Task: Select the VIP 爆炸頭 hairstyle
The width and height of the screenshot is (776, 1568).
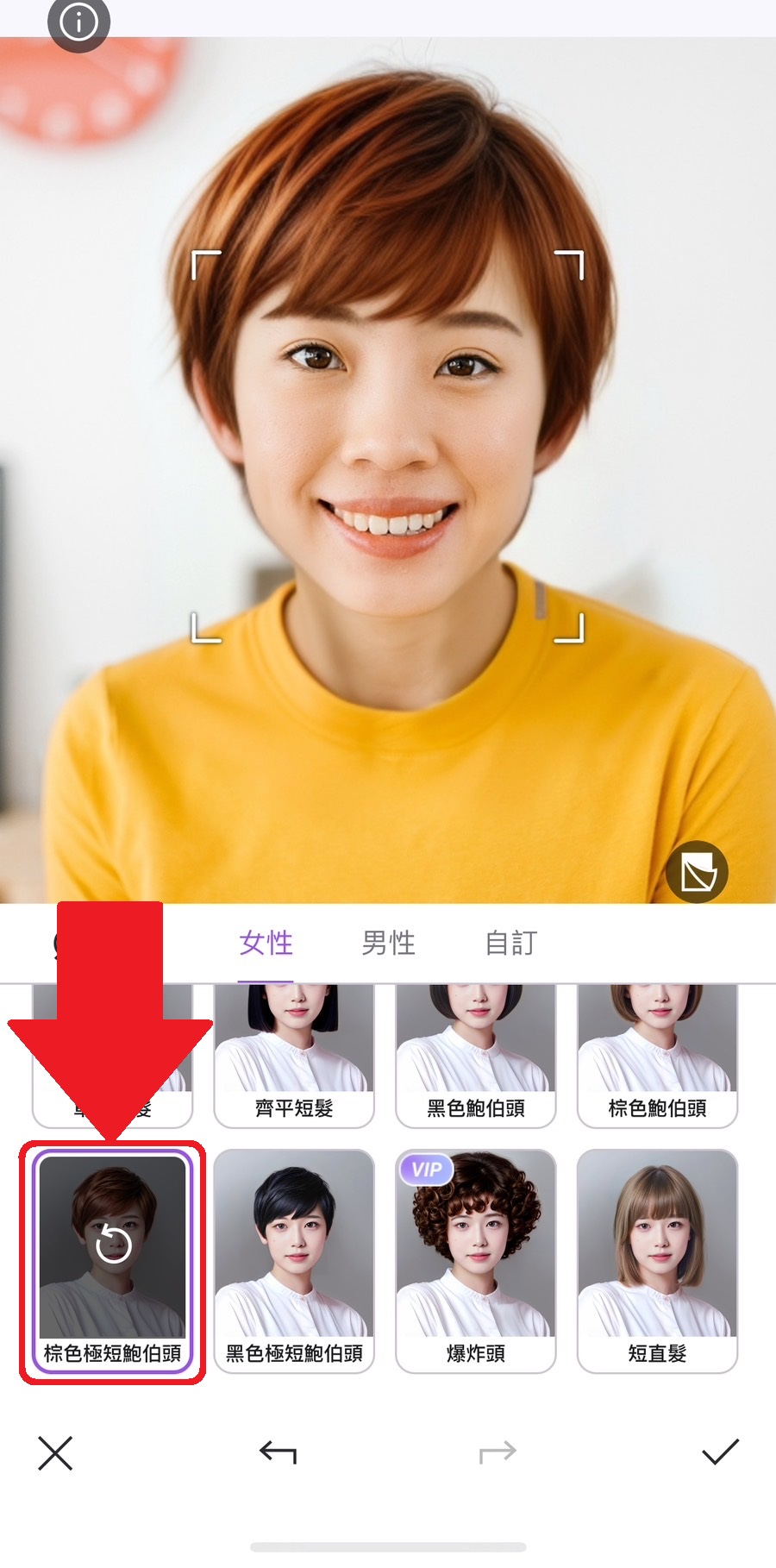Action: tap(476, 1259)
